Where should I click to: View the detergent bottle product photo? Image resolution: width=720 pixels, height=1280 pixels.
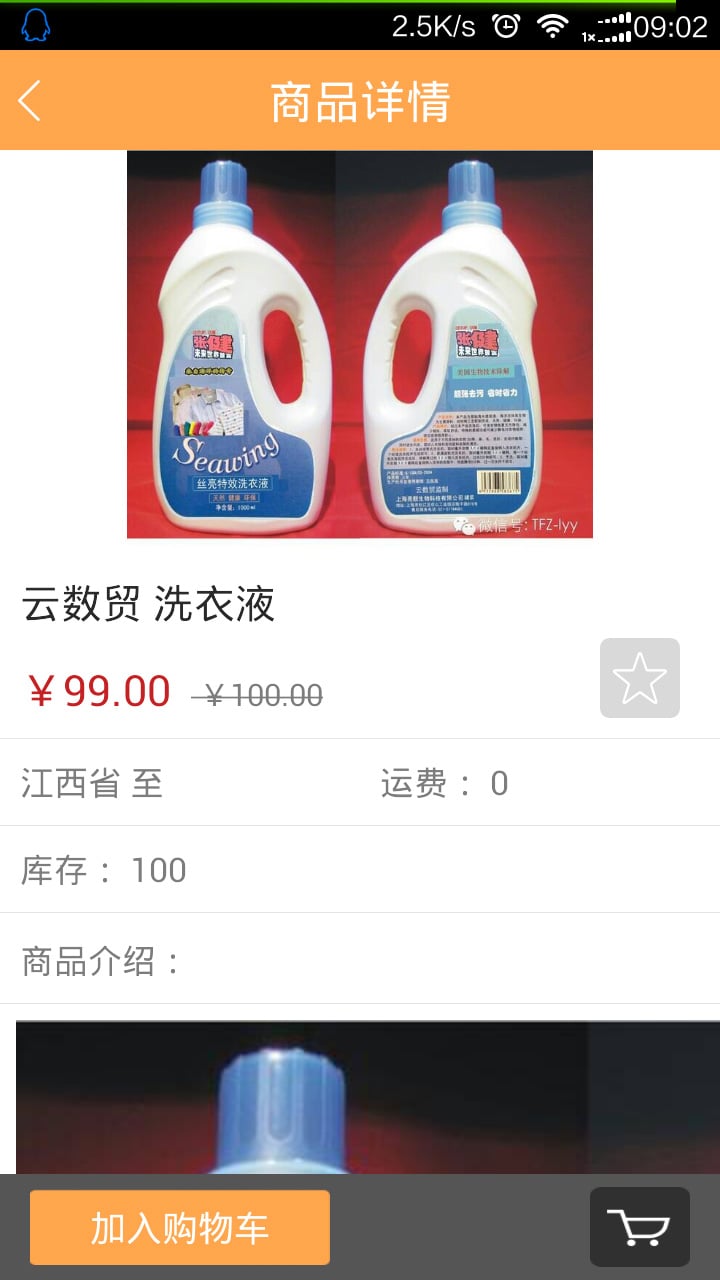tap(360, 345)
